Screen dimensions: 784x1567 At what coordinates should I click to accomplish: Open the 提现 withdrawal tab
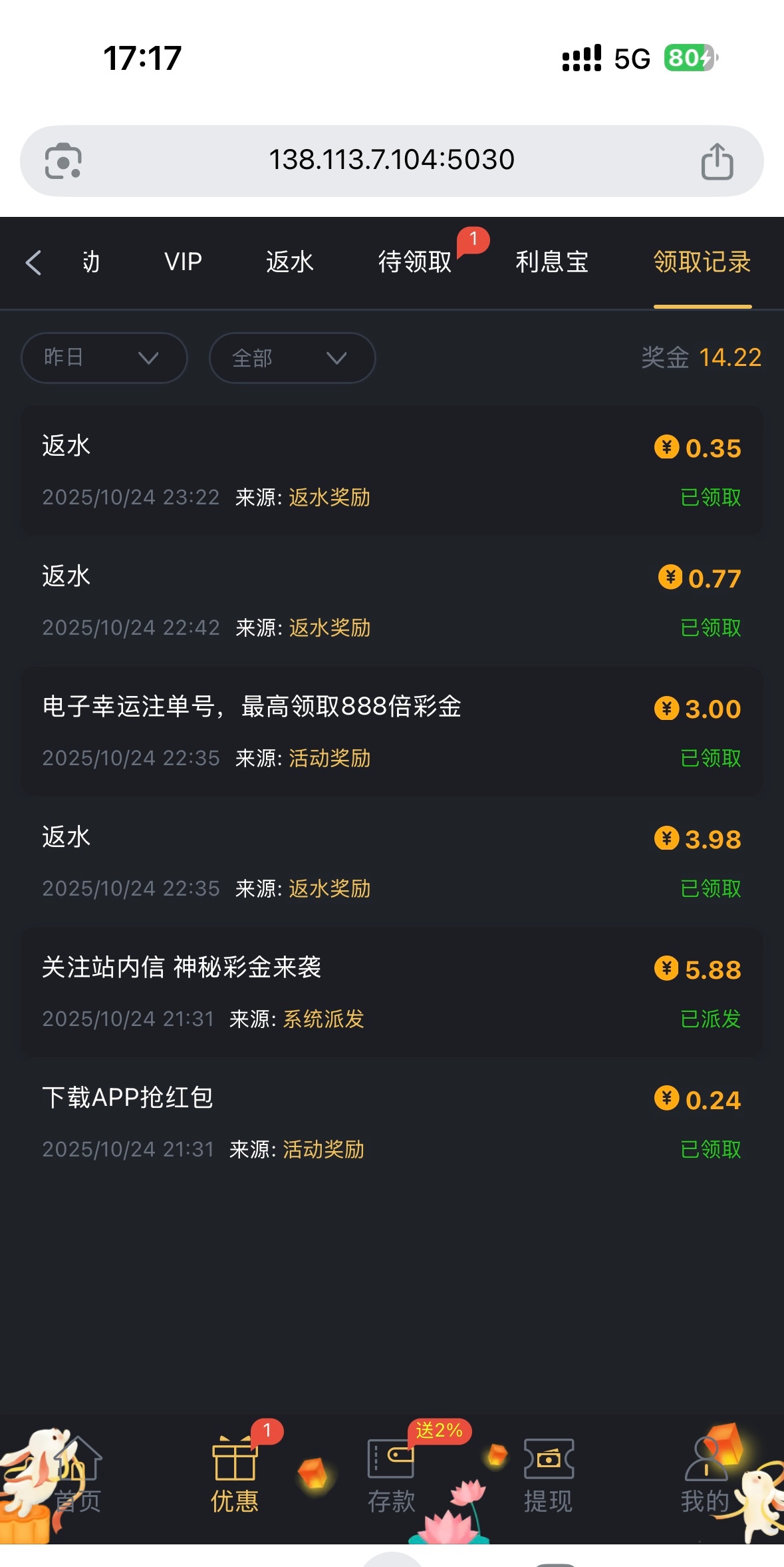click(x=548, y=1474)
